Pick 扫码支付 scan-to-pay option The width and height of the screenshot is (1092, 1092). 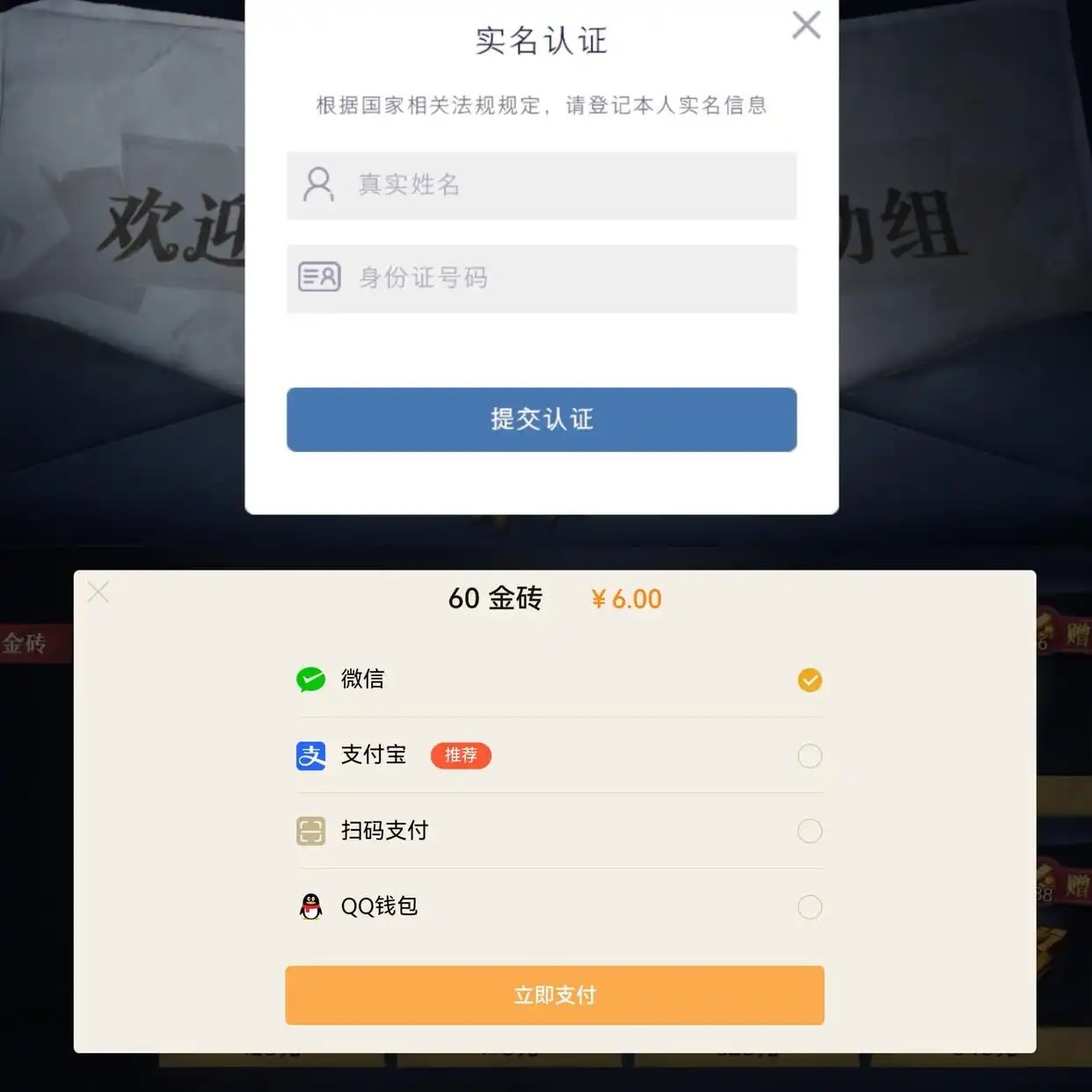pos(559,831)
